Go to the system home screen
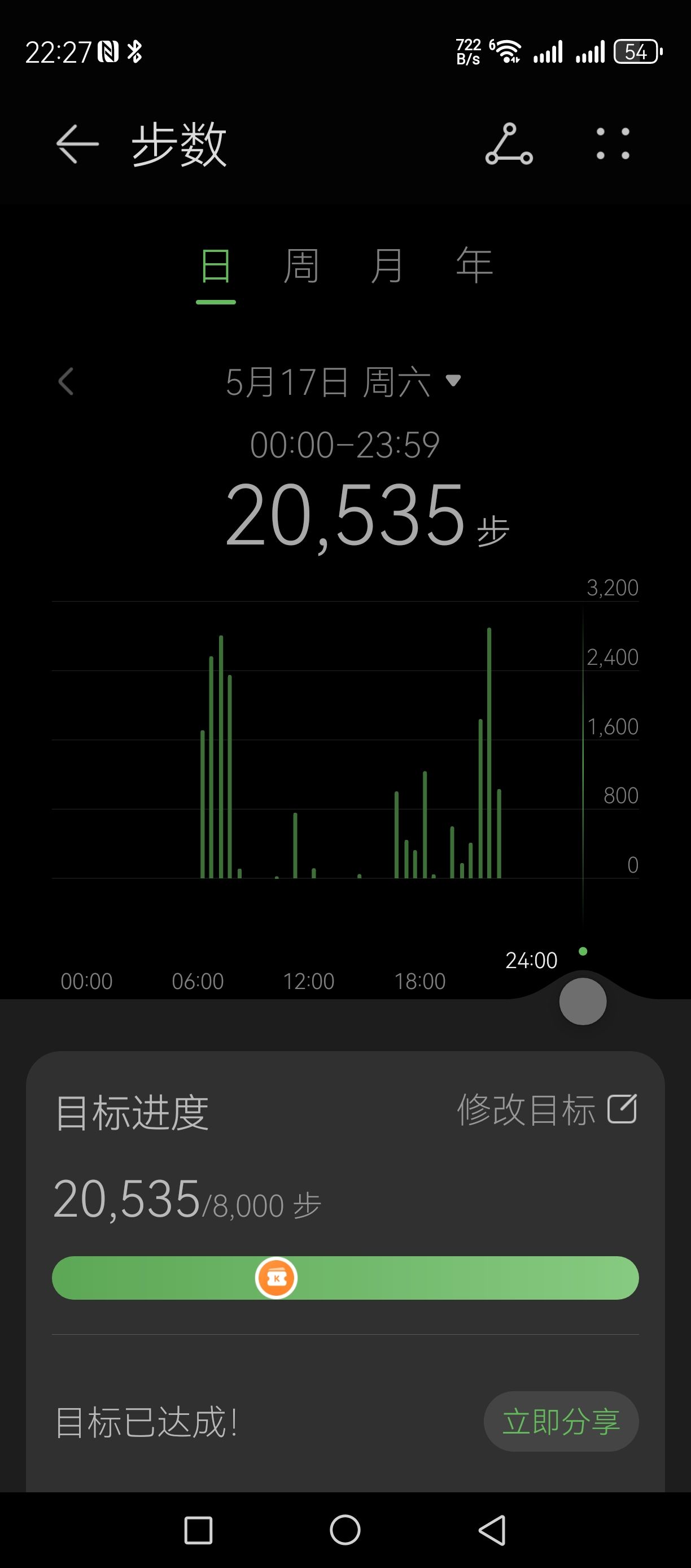The width and height of the screenshot is (691, 1568). pyautogui.click(x=345, y=1530)
